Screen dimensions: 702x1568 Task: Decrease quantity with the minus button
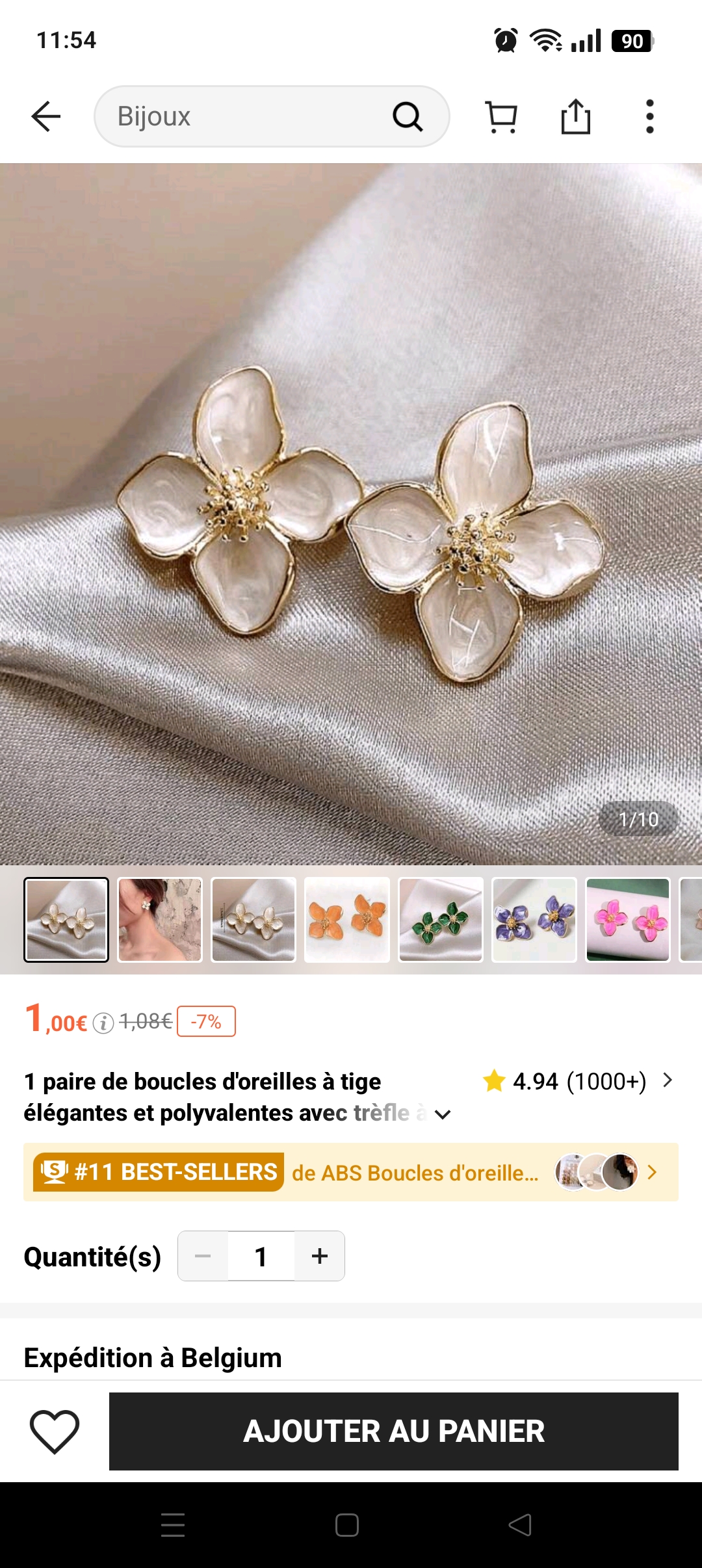tap(203, 1256)
